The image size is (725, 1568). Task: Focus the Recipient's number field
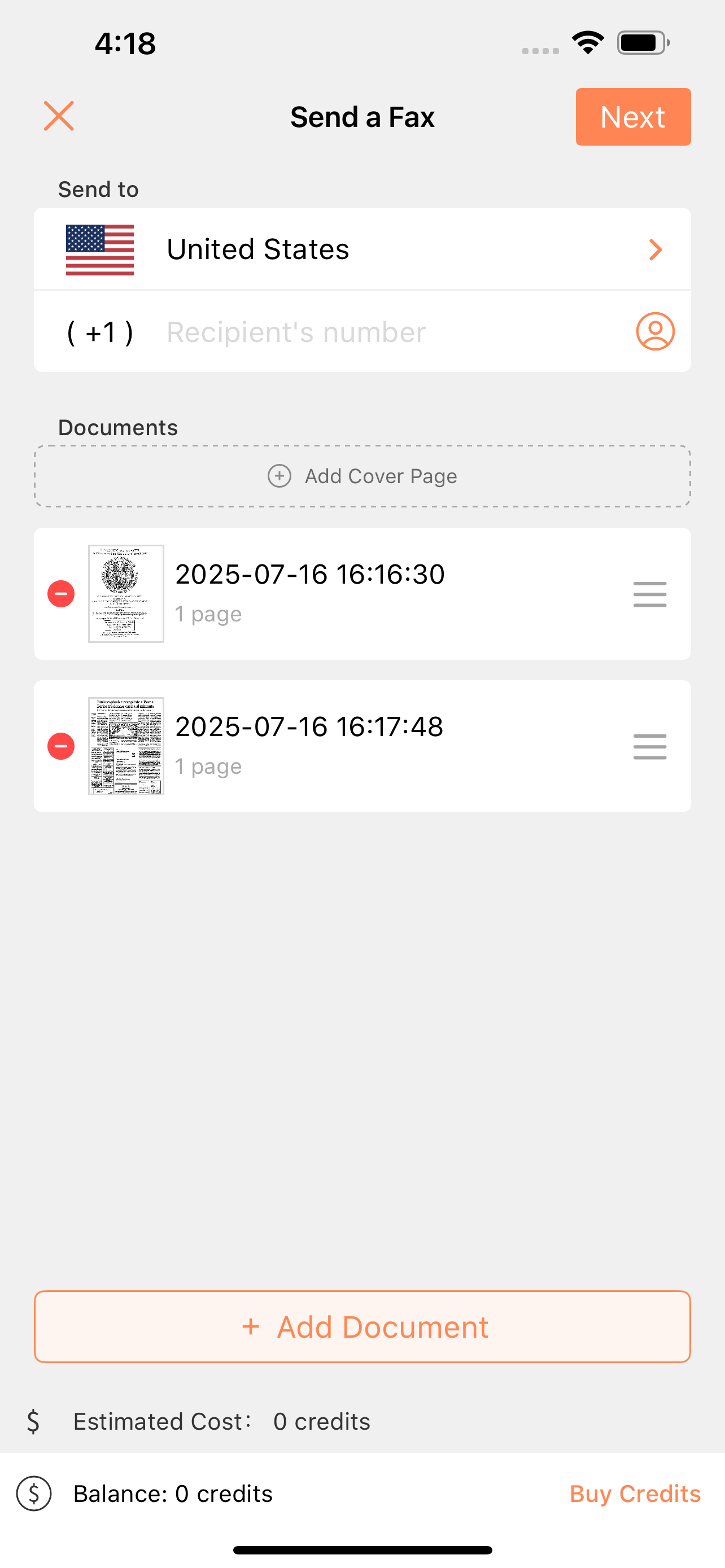pos(390,332)
